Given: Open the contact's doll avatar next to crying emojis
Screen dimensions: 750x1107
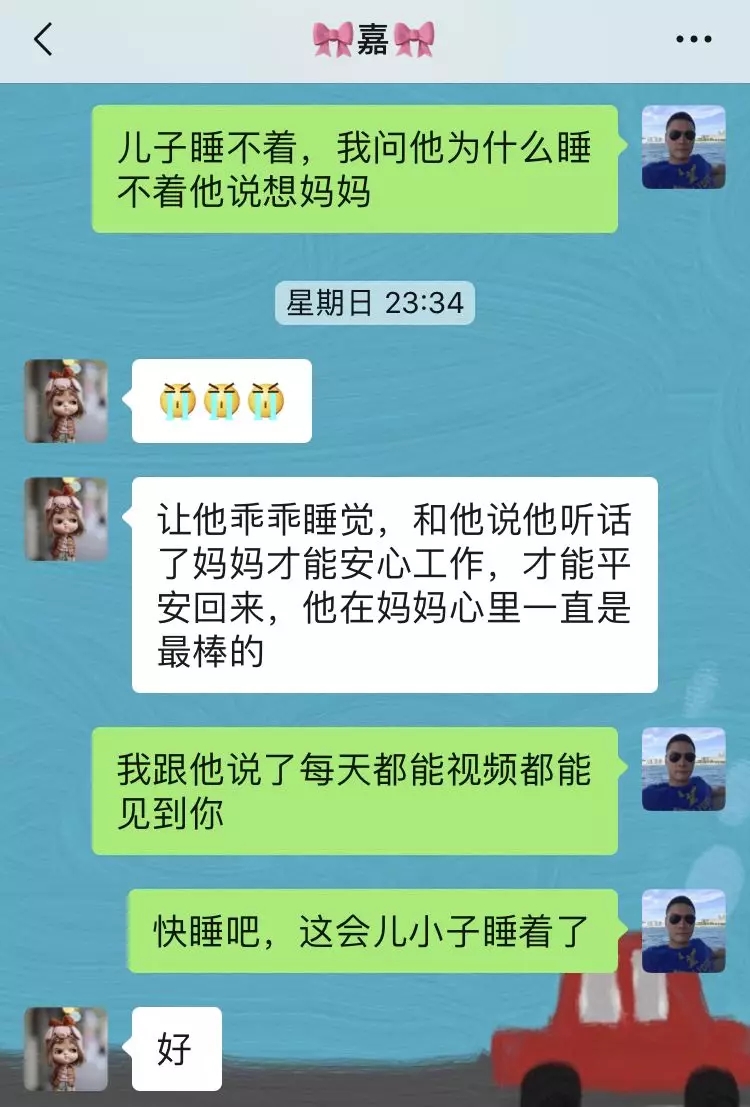Looking at the screenshot, I should [66, 401].
